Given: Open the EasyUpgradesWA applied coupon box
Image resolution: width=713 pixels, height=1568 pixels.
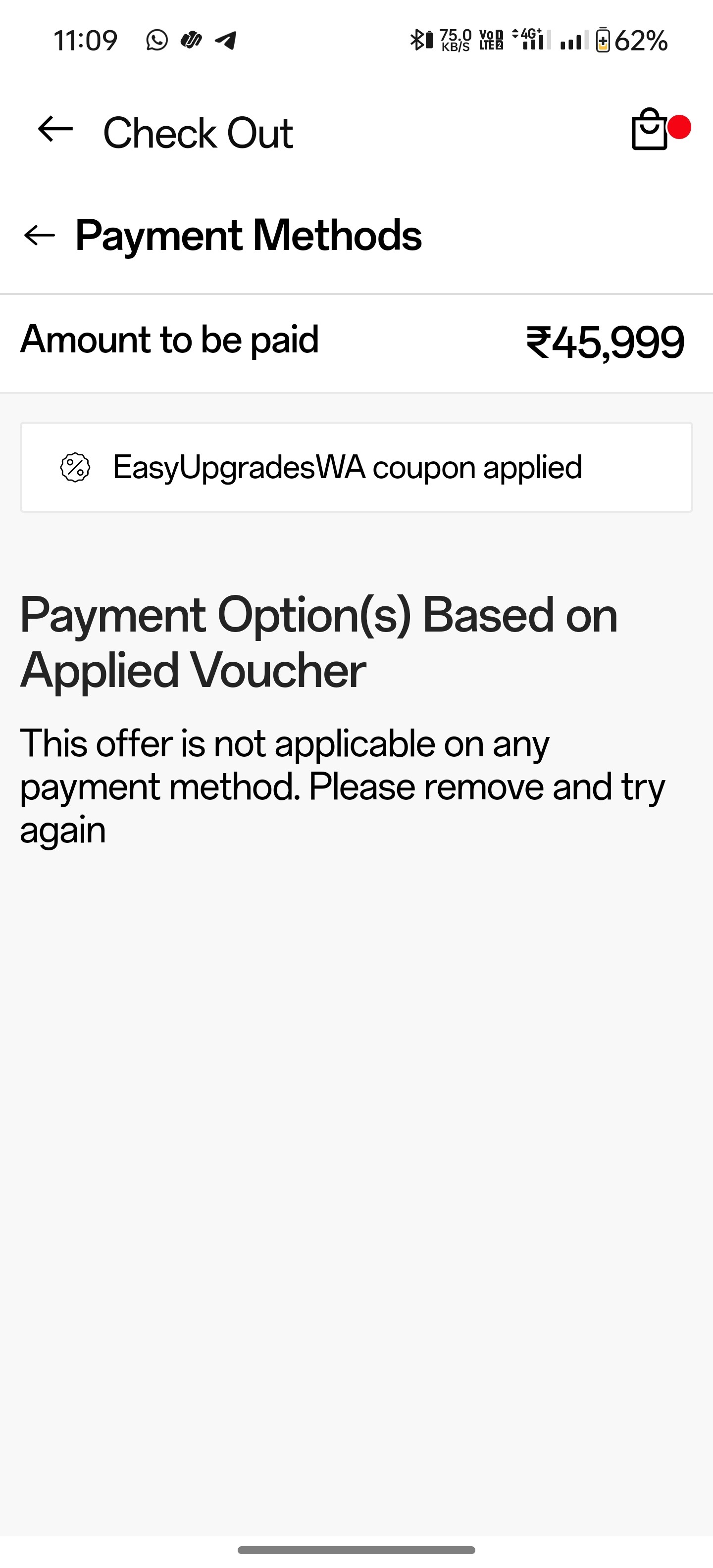Looking at the screenshot, I should click(356, 467).
